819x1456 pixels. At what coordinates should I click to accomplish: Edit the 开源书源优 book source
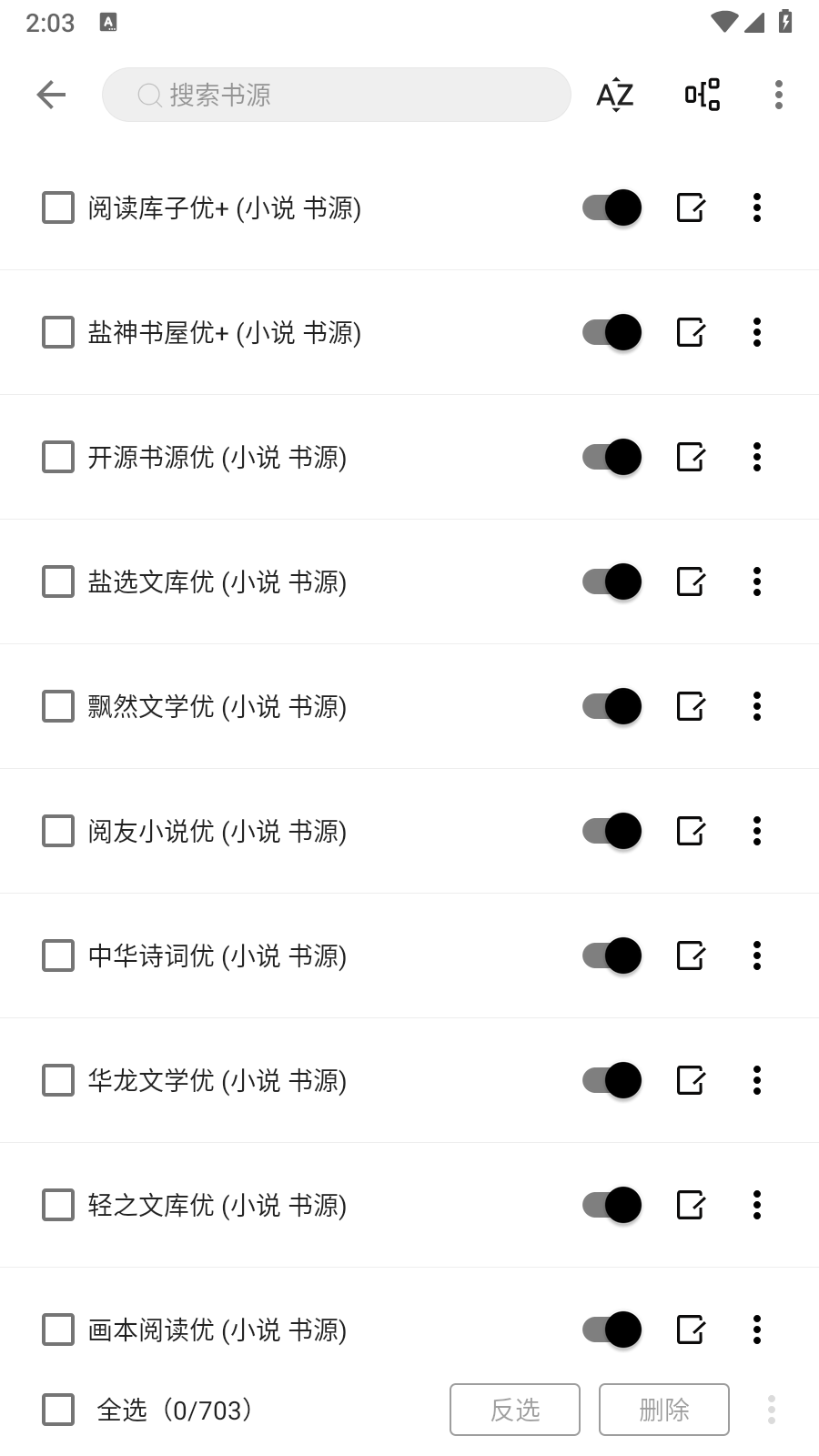coord(691,457)
